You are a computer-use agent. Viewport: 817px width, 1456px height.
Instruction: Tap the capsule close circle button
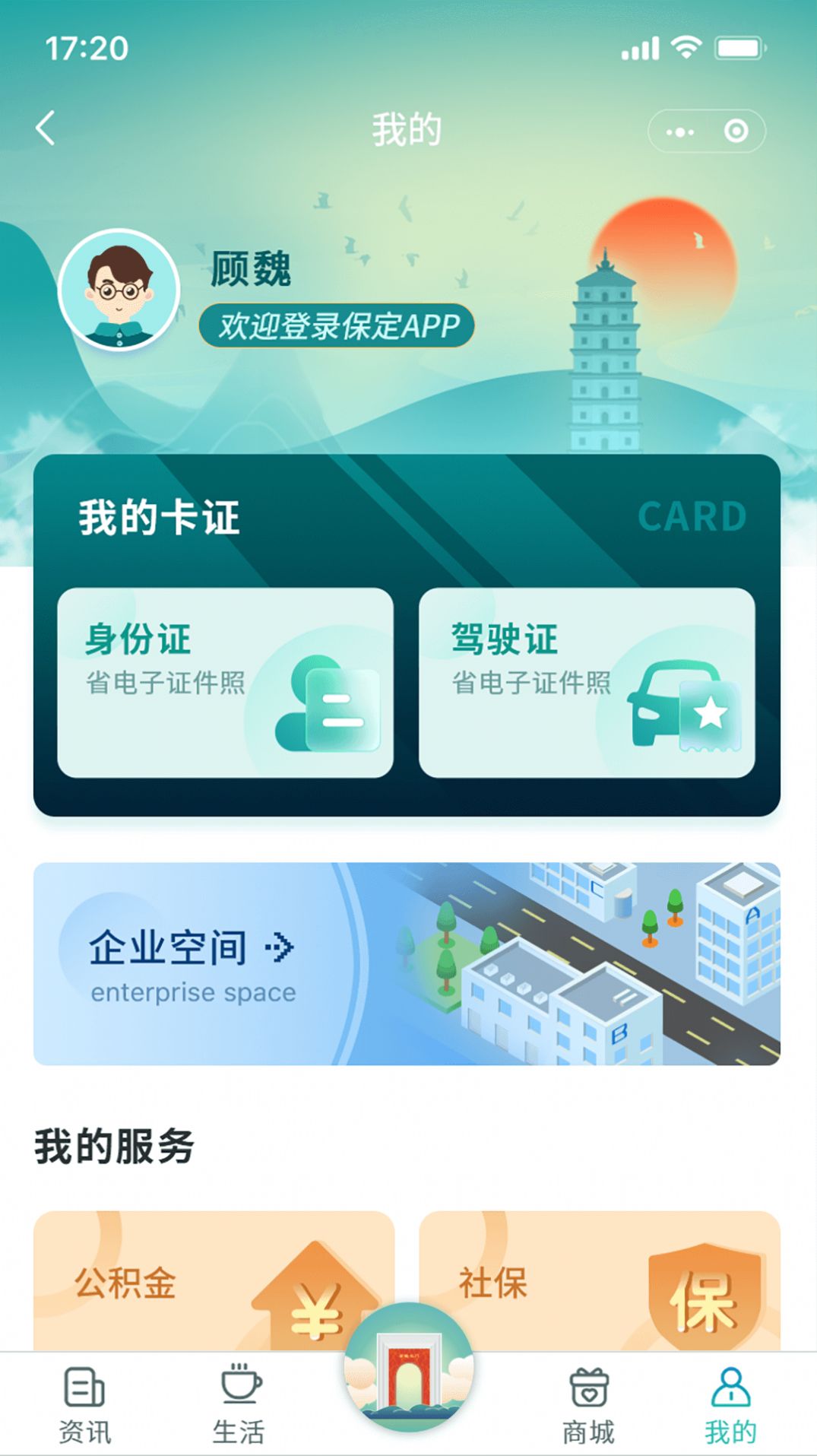point(734,130)
